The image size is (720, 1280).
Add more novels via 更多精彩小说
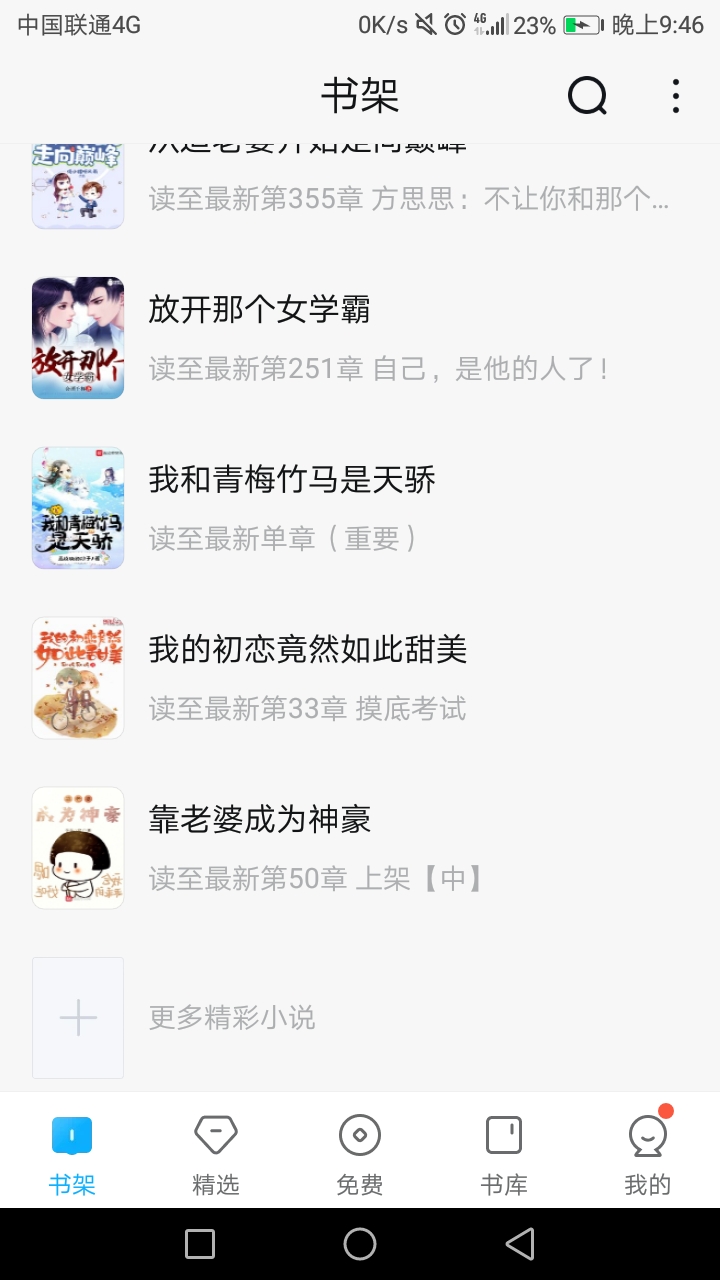pyautogui.click(x=232, y=1018)
